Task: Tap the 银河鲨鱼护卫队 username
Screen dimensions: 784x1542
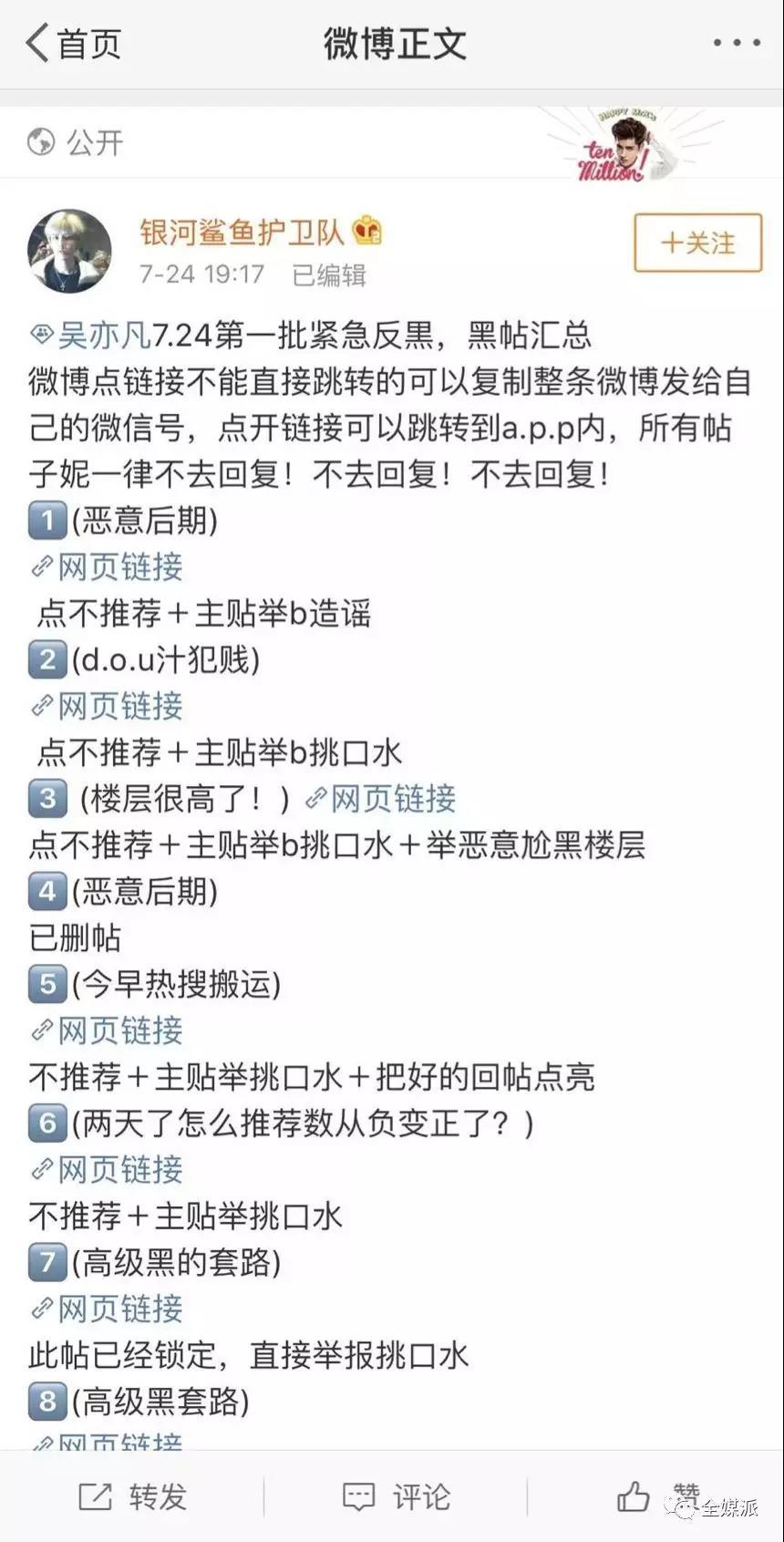Action: [242, 232]
